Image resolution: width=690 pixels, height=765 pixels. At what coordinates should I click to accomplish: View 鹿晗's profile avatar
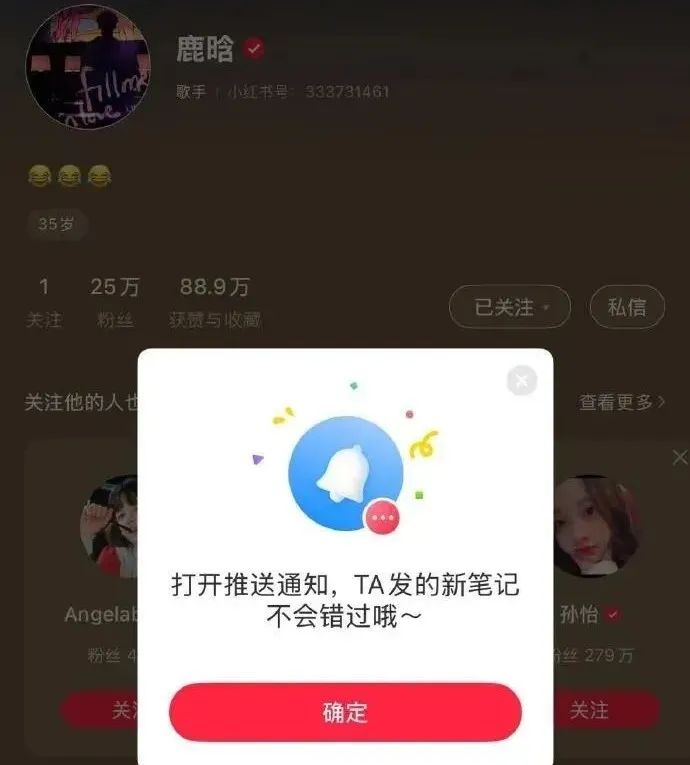88,68
